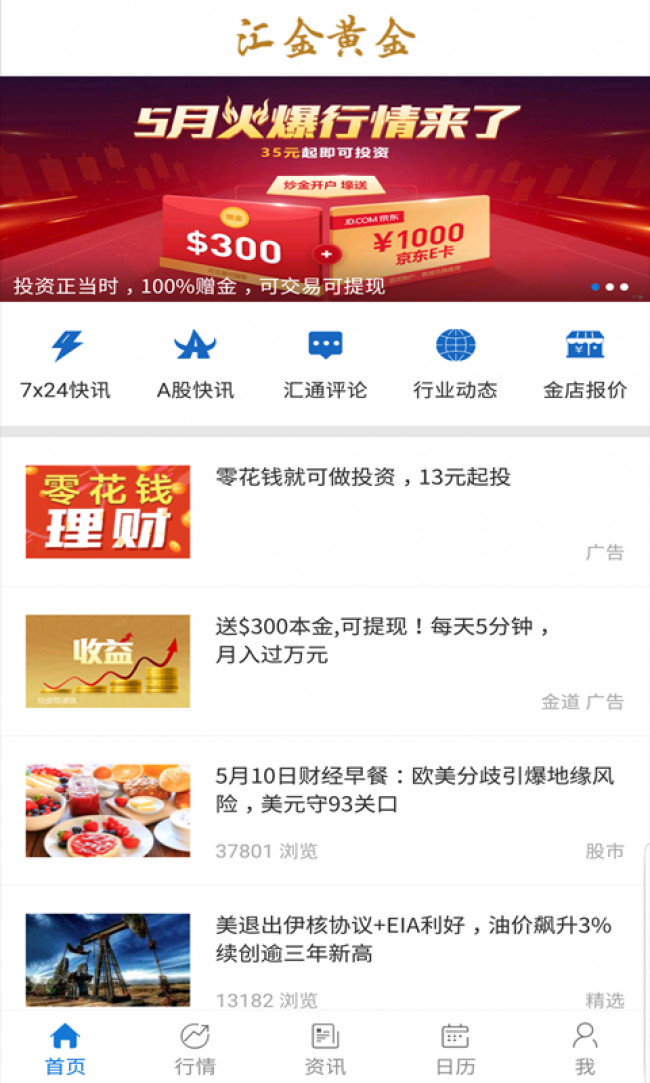650x1083 pixels.
Task: Switch to the 日历 tab
Action: click(x=455, y=1048)
